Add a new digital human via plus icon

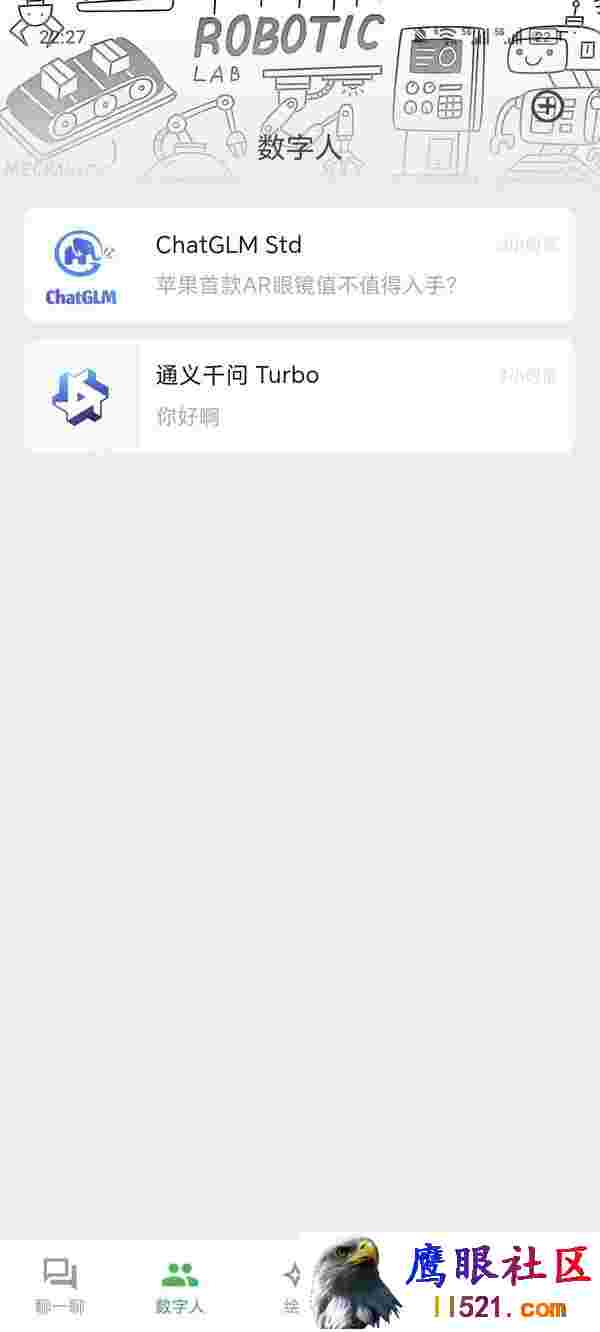[547, 106]
